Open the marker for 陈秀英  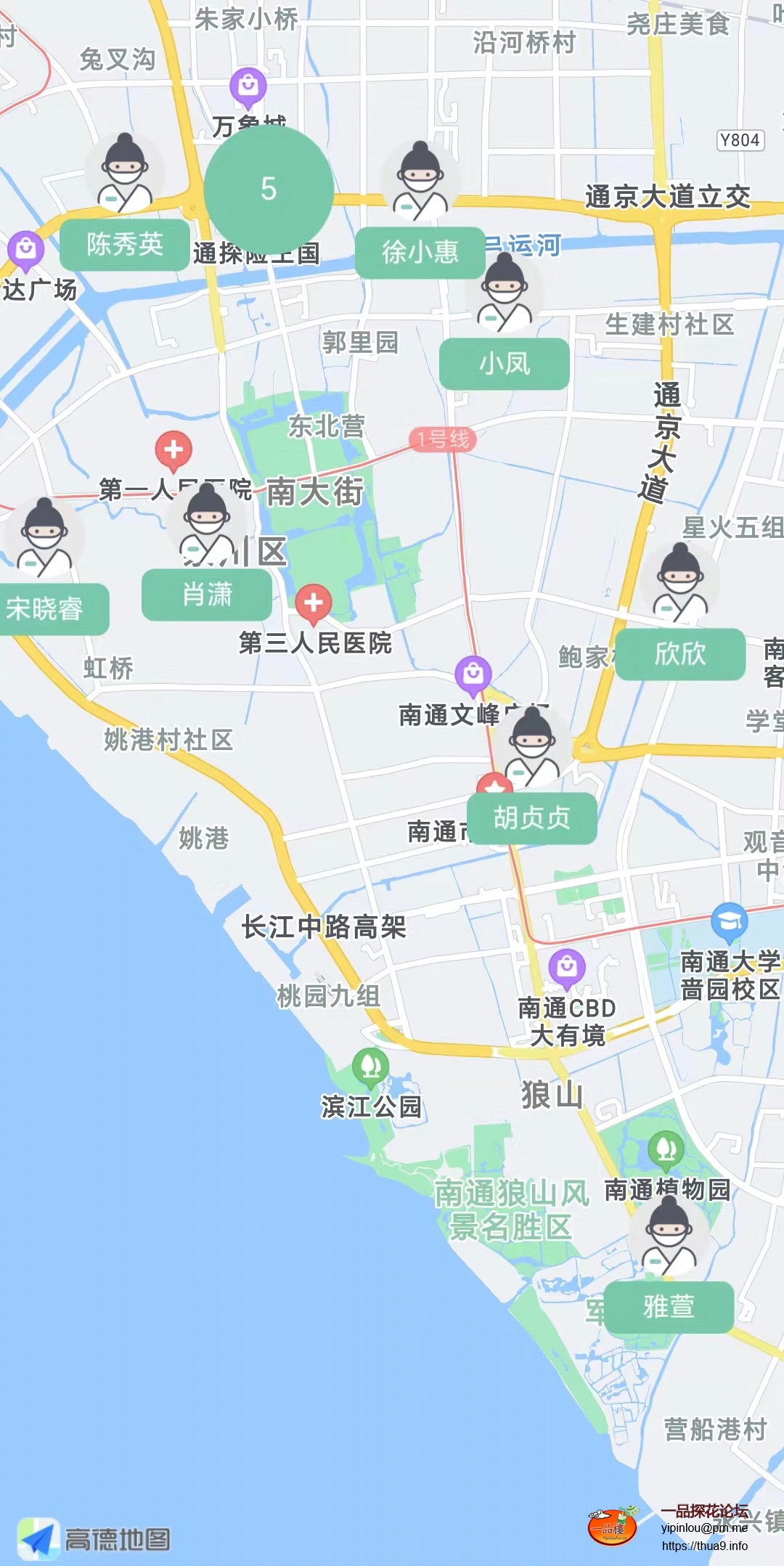pyautogui.click(x=125, y=244)
